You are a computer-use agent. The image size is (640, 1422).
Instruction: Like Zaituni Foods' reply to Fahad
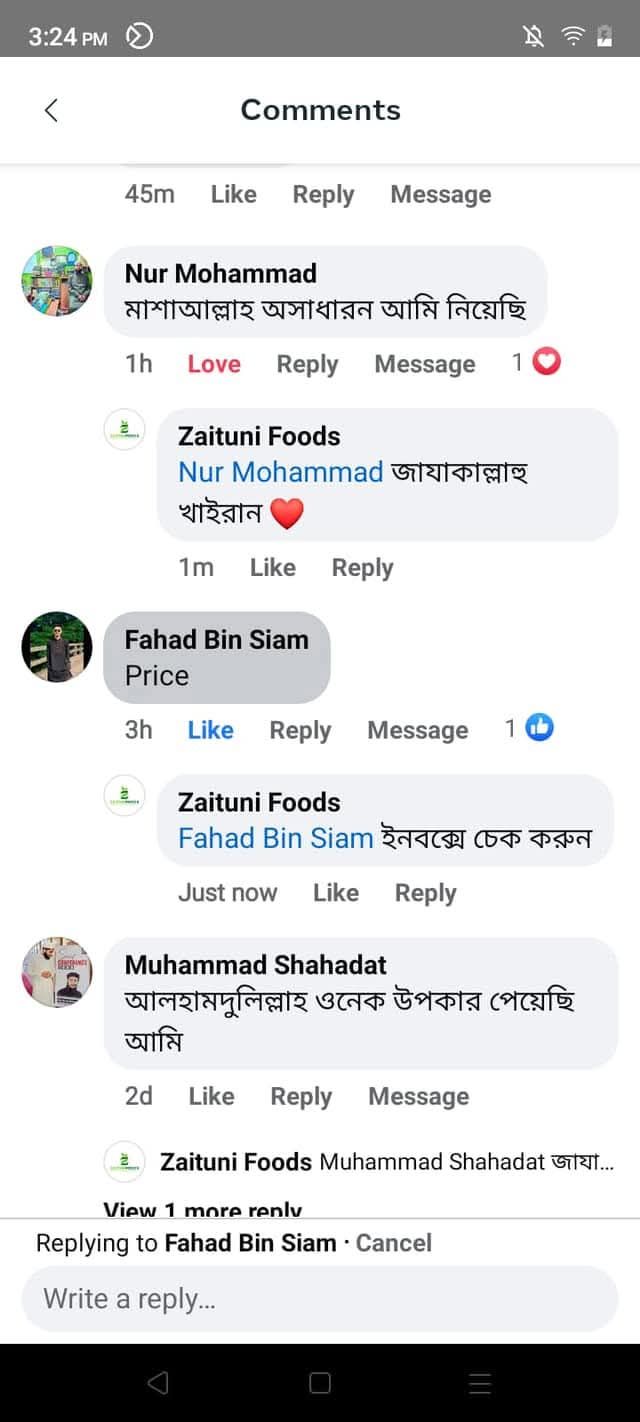pyautogui.click(x=335, y=892)
